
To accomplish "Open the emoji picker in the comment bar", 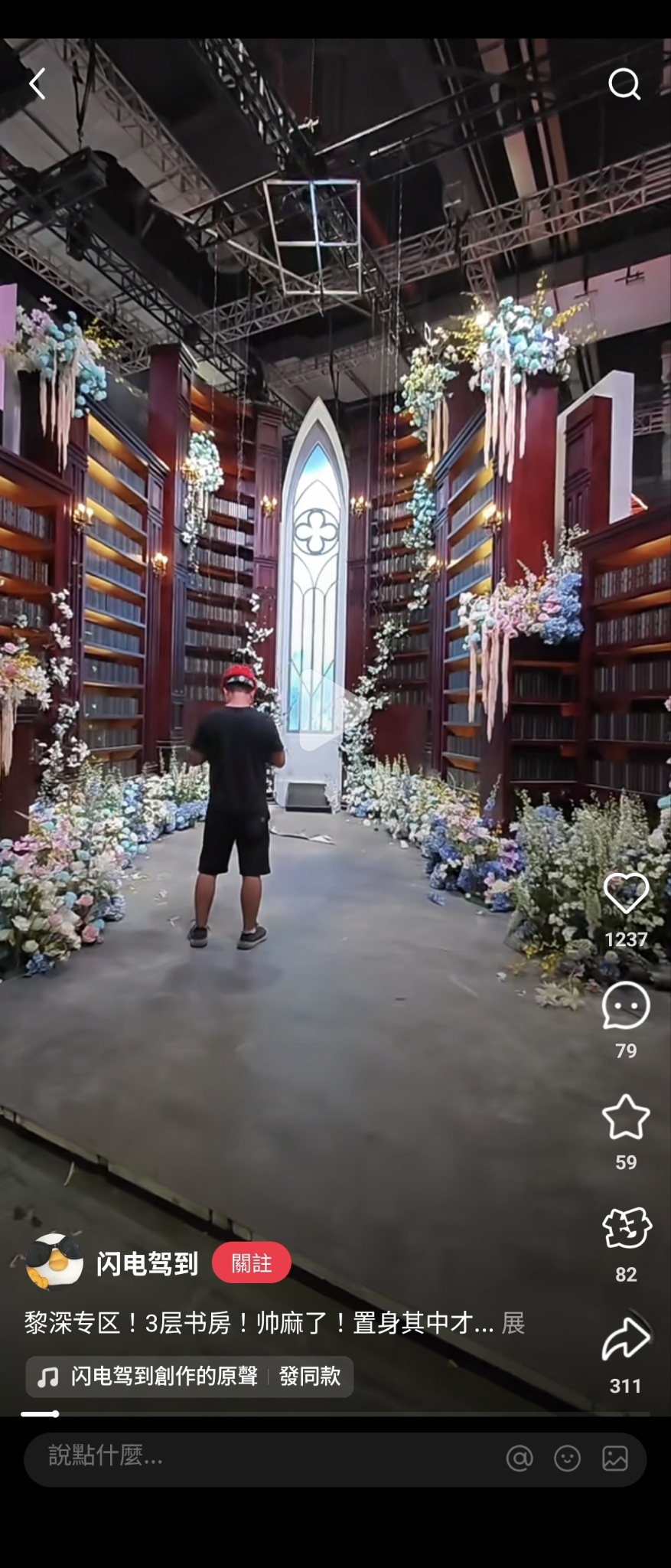I will [567, 1459].
